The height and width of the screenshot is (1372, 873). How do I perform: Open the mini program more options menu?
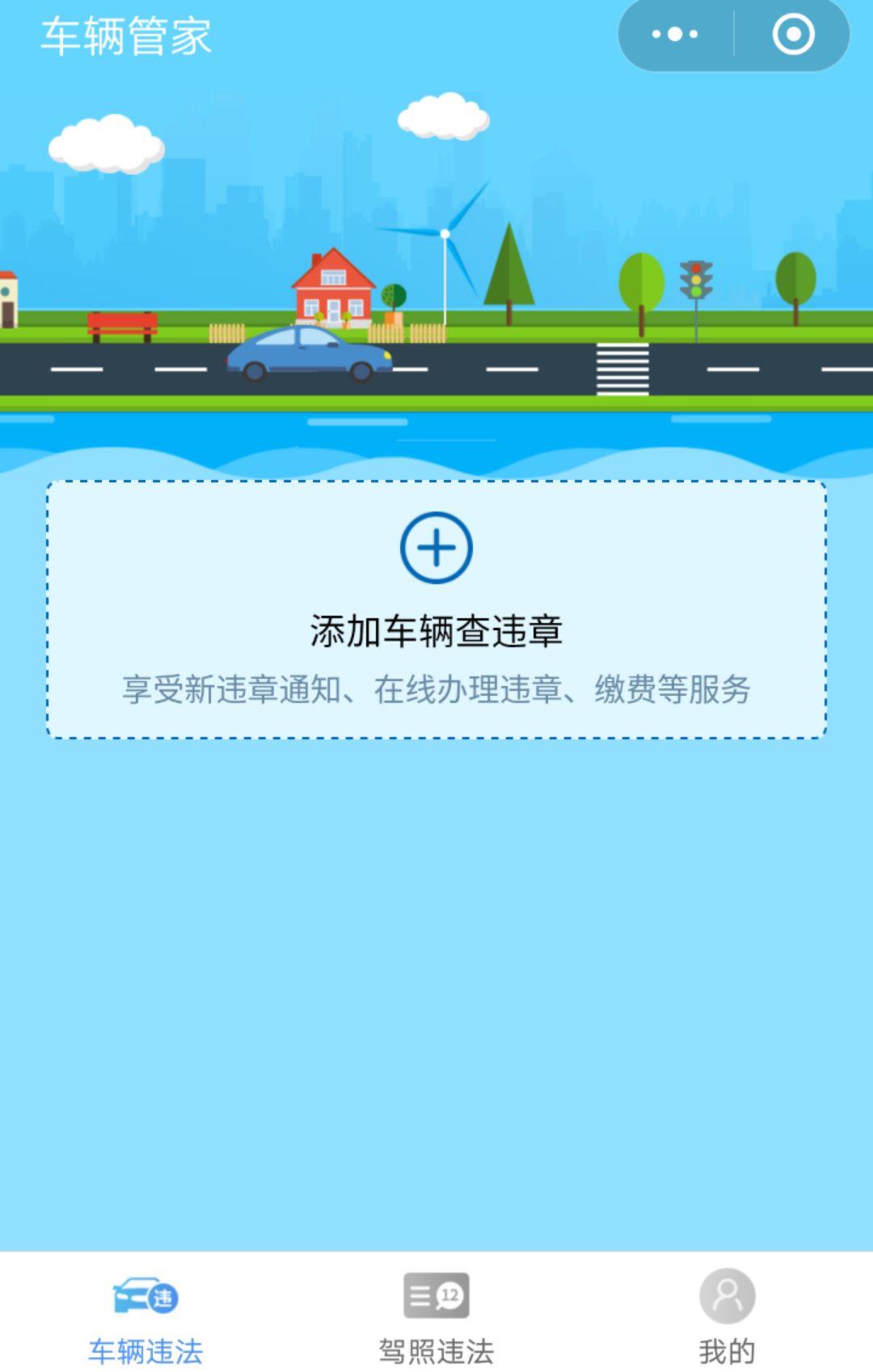tap(675, 35)
